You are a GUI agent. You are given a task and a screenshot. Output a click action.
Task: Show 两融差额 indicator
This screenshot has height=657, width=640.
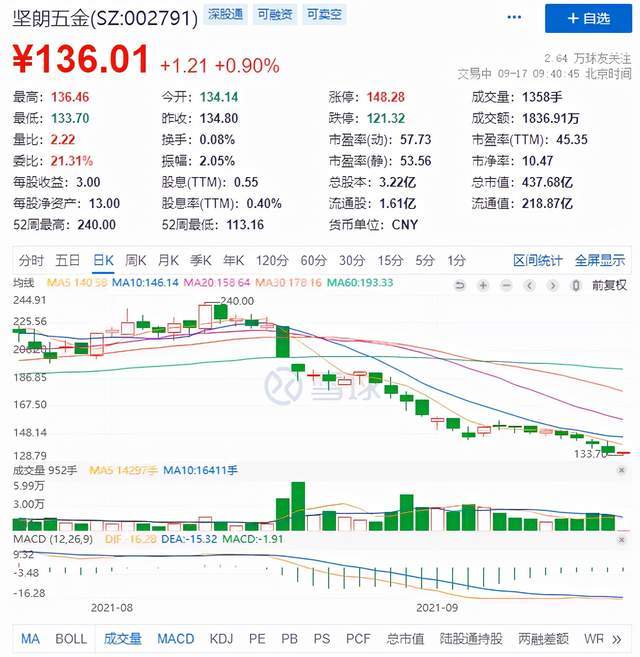coord(543,638)
